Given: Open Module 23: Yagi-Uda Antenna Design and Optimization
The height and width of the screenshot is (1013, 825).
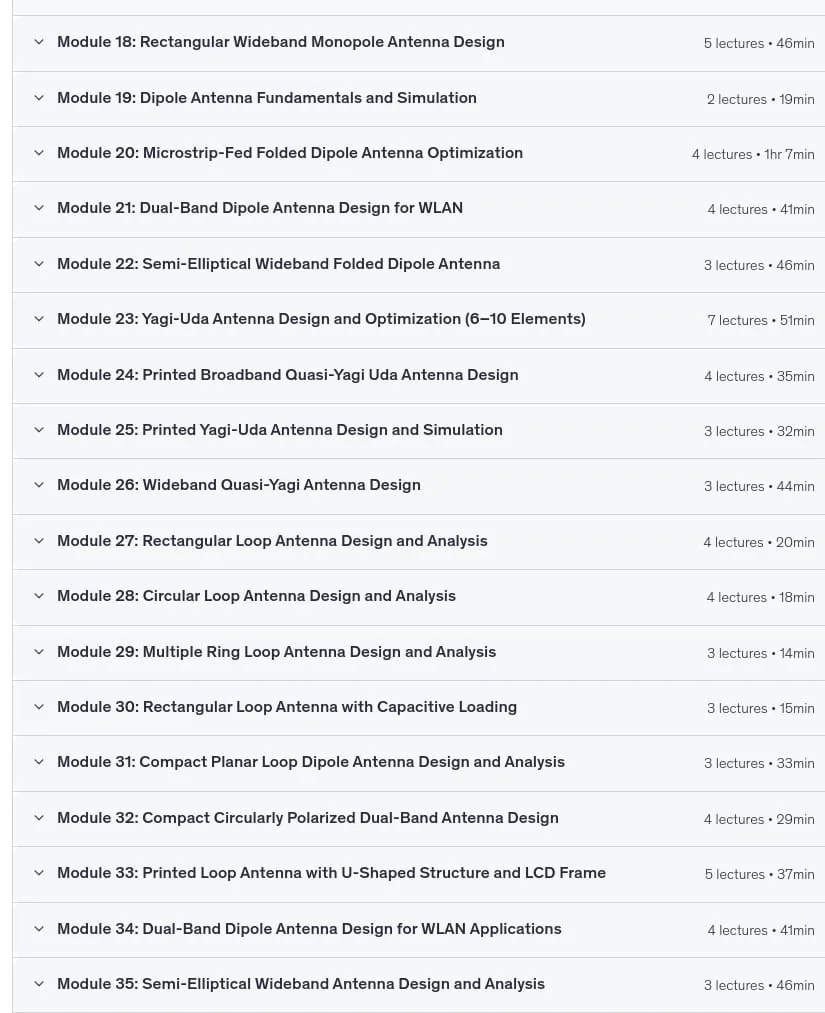Looking at the screenshot, I should pos(419,320).
